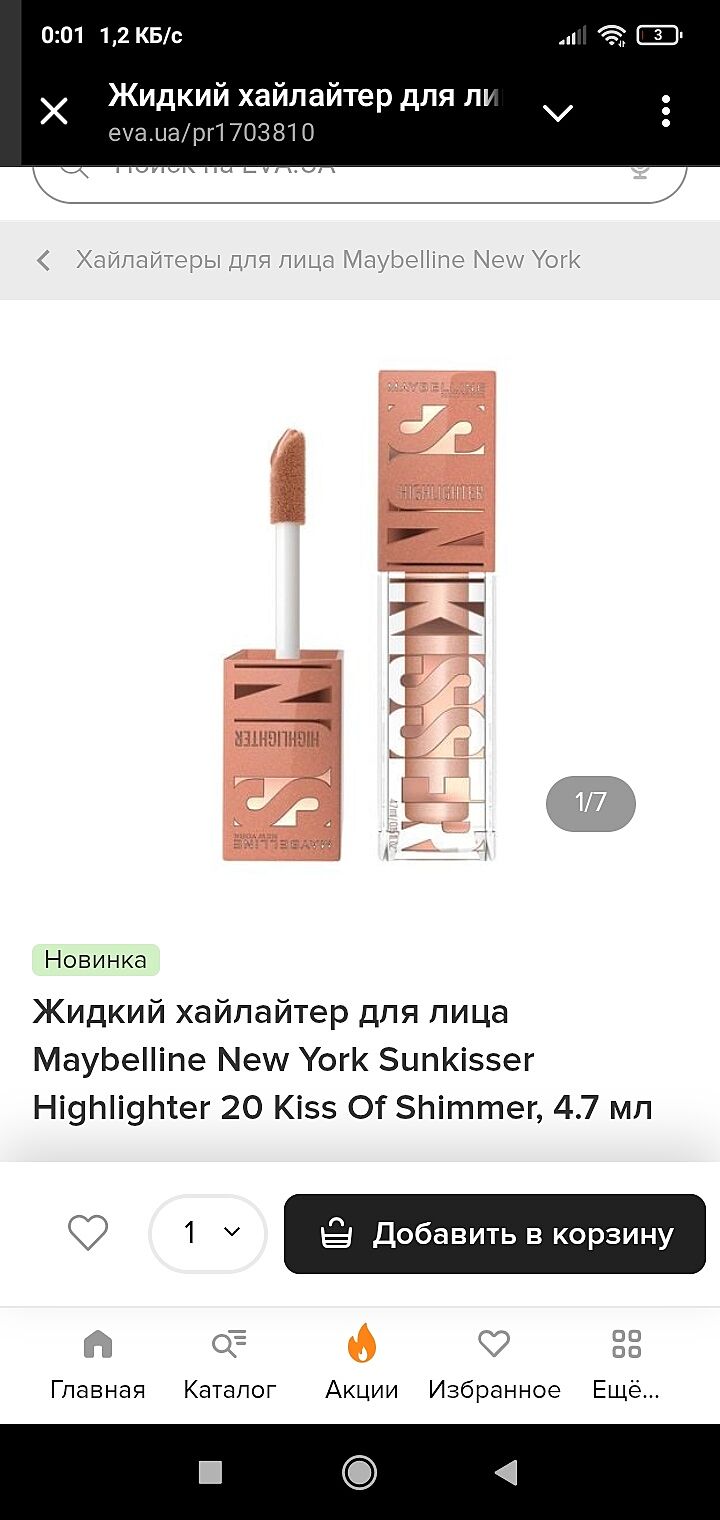Viewport: 720px width, 1520px height.
Task: Expand the page title dropdown chevron
Action: [558, 112]
